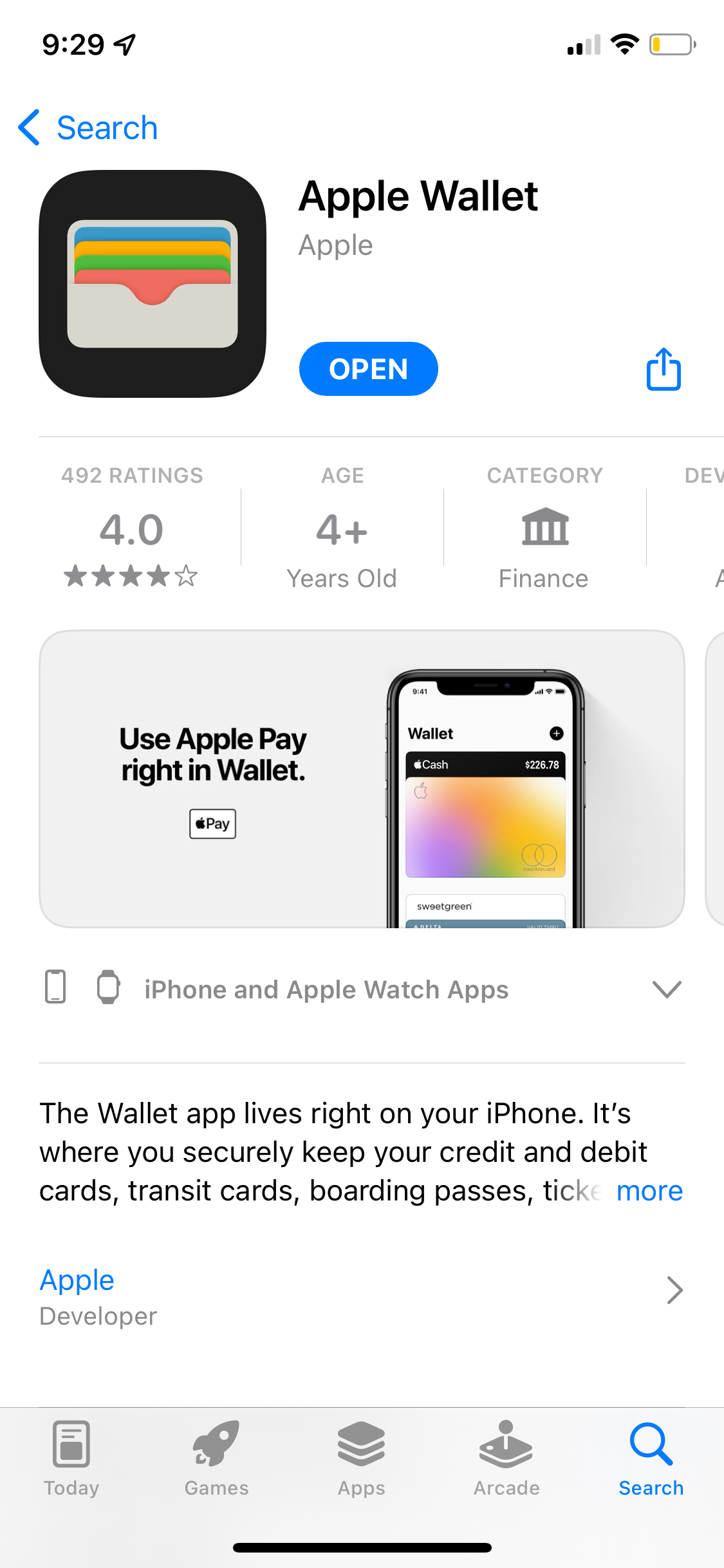Expand the iPhone and Apple Watch Apps section

coord(667,989)
